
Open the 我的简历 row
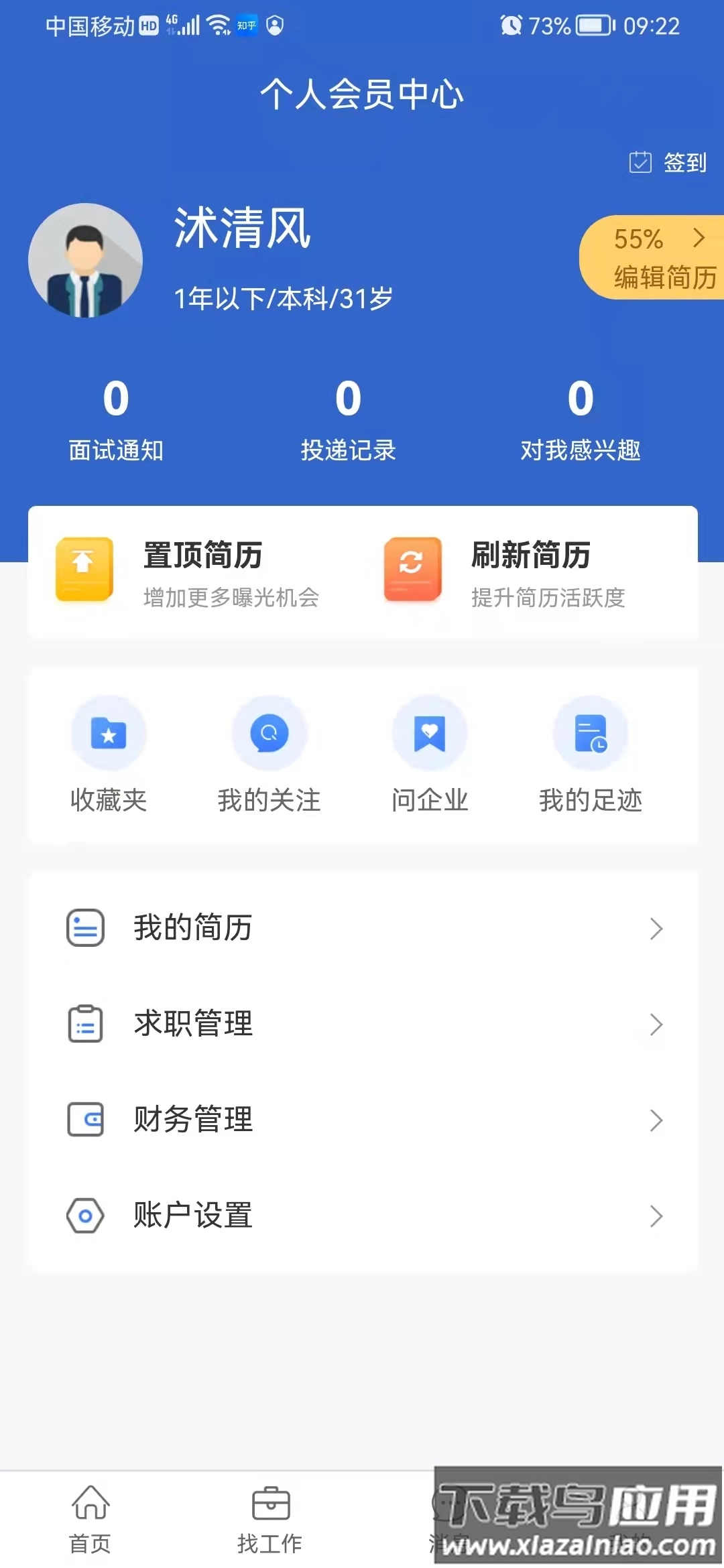point(362,928)
